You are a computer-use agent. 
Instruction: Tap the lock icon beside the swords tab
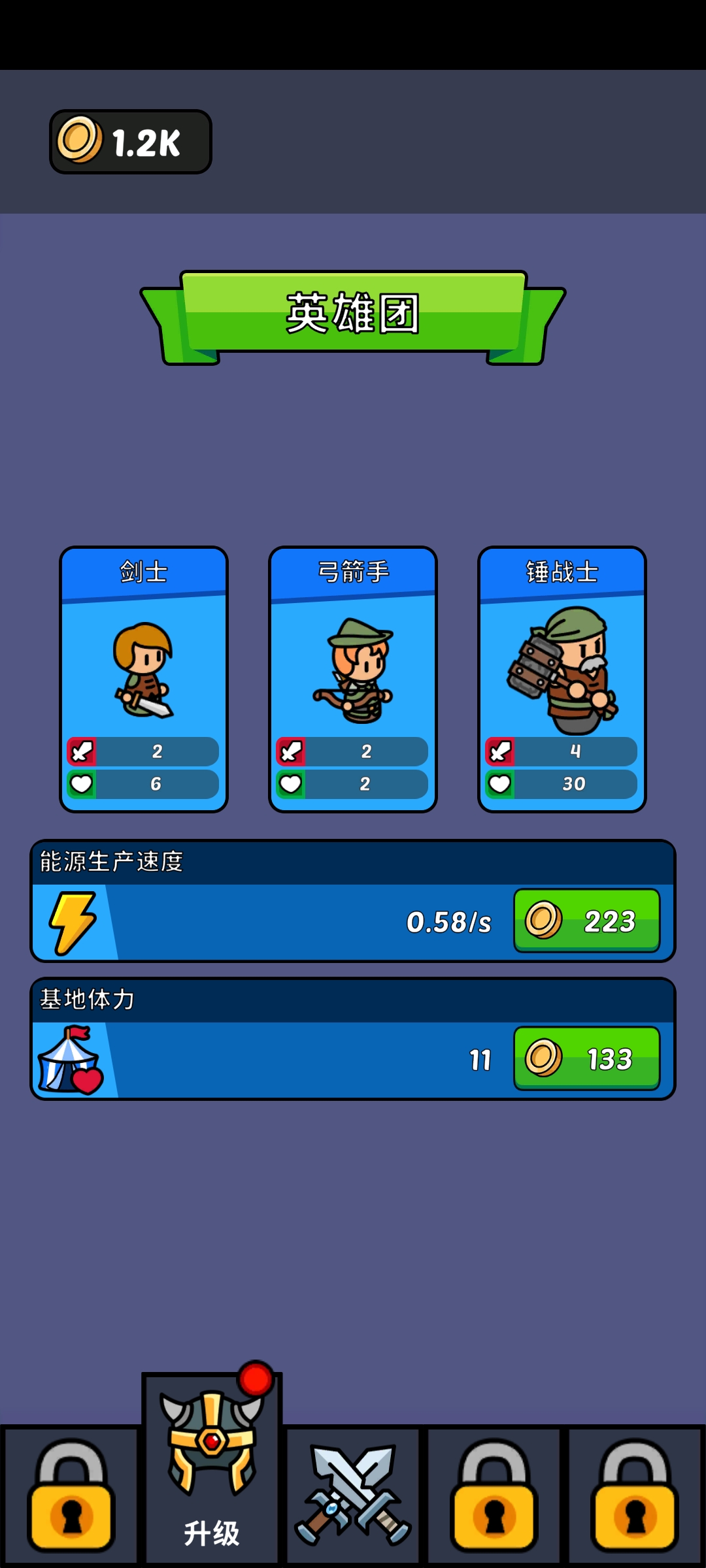coord(494,1496)
